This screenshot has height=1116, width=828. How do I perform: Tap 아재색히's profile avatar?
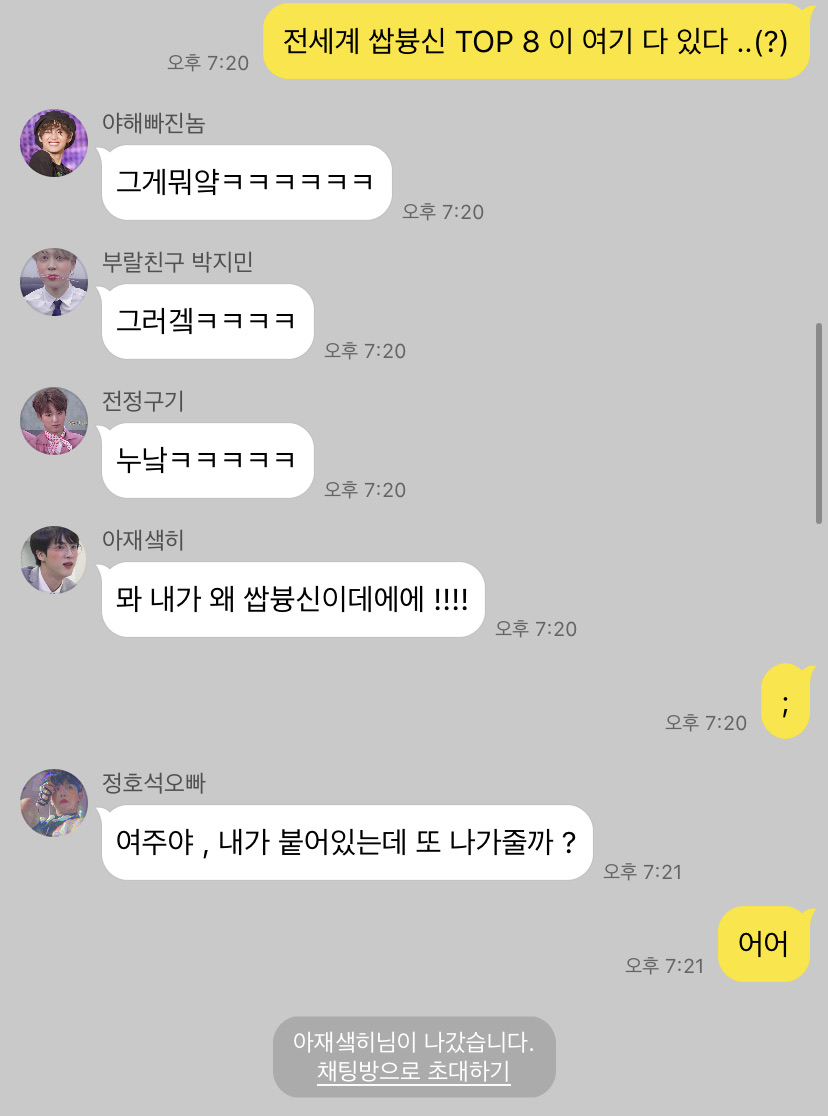coord(54,560)
